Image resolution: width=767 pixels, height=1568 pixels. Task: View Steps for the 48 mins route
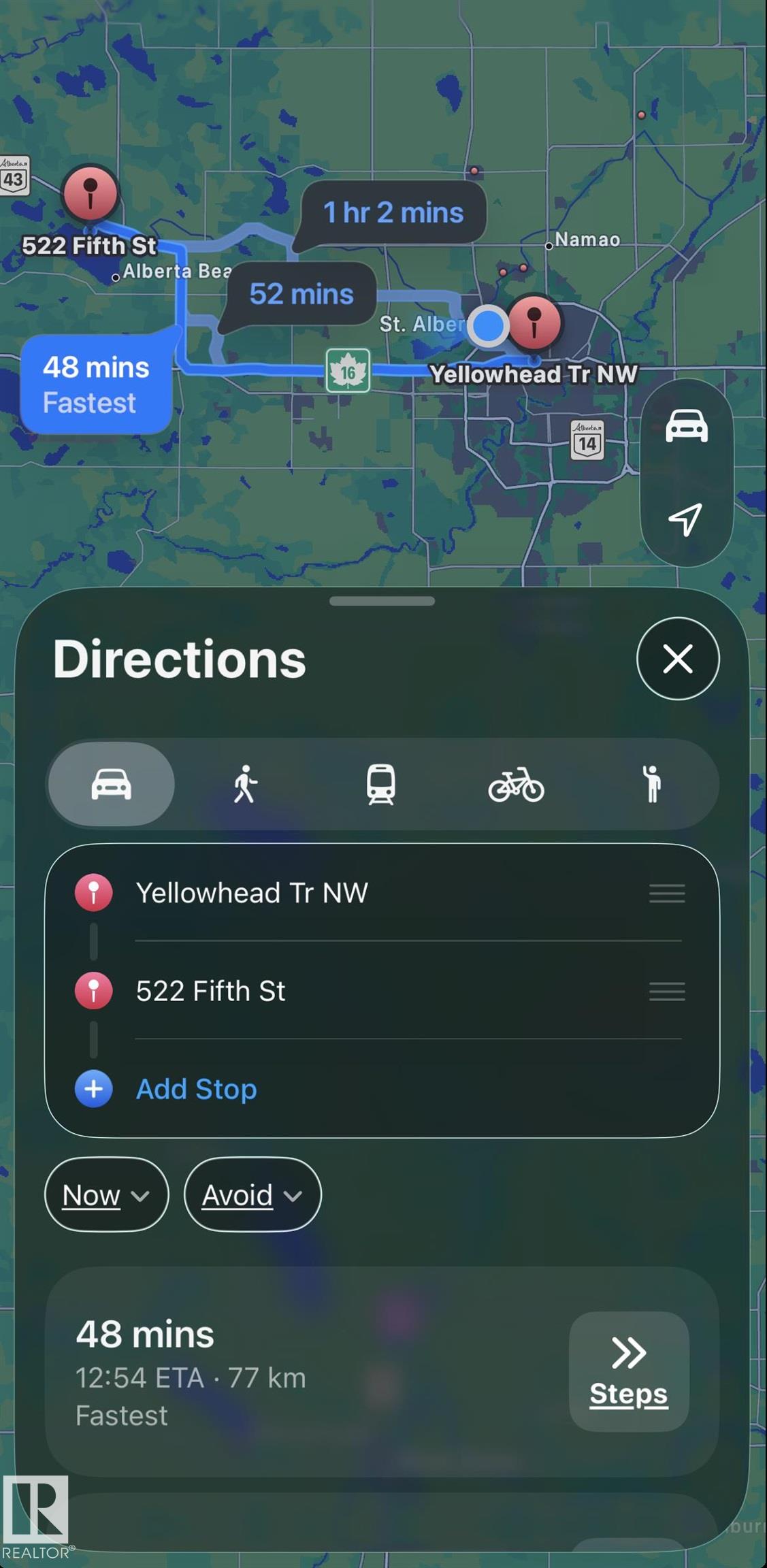629,1371
